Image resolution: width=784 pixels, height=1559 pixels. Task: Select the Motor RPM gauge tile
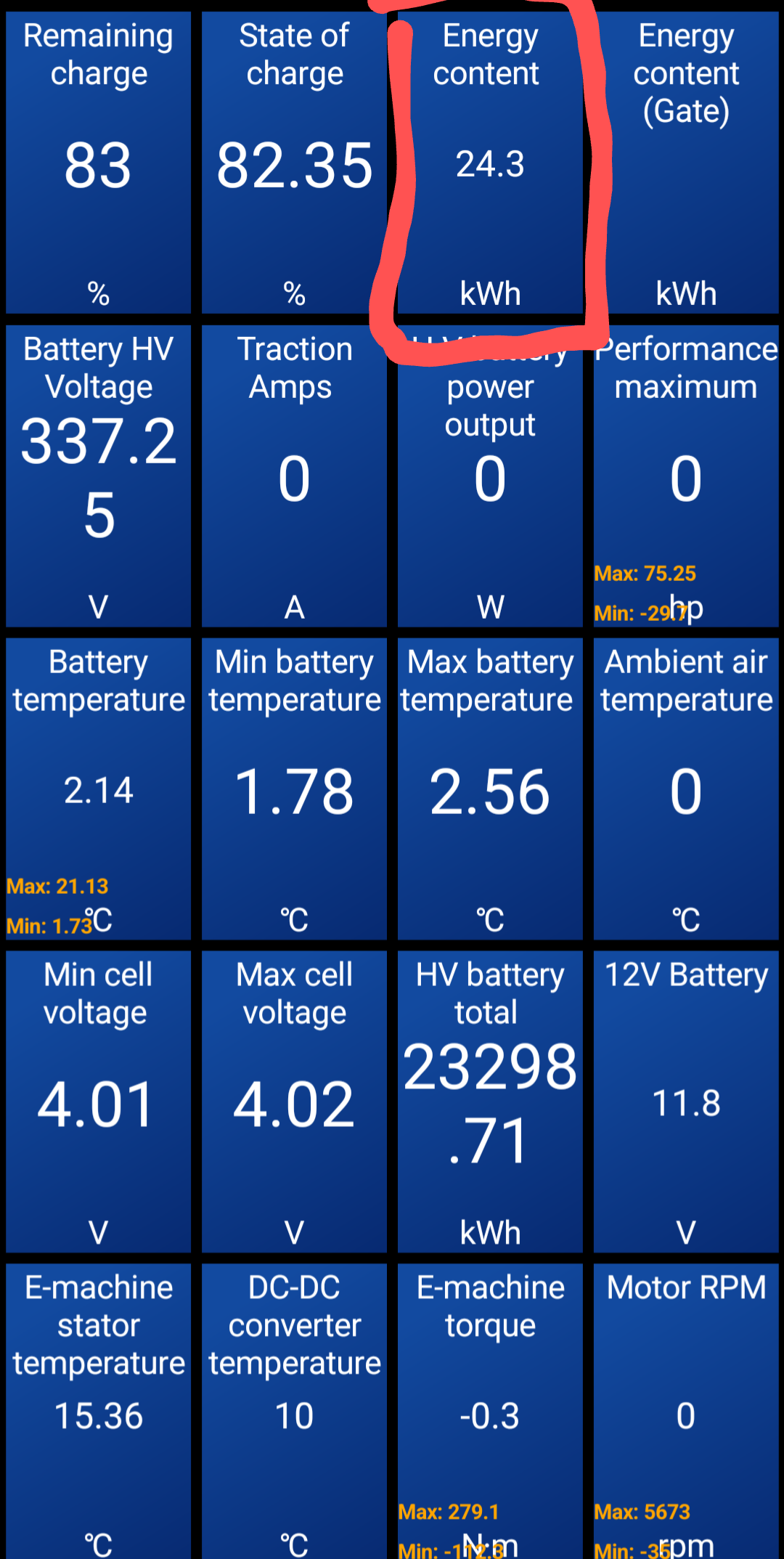point(686,1412)
